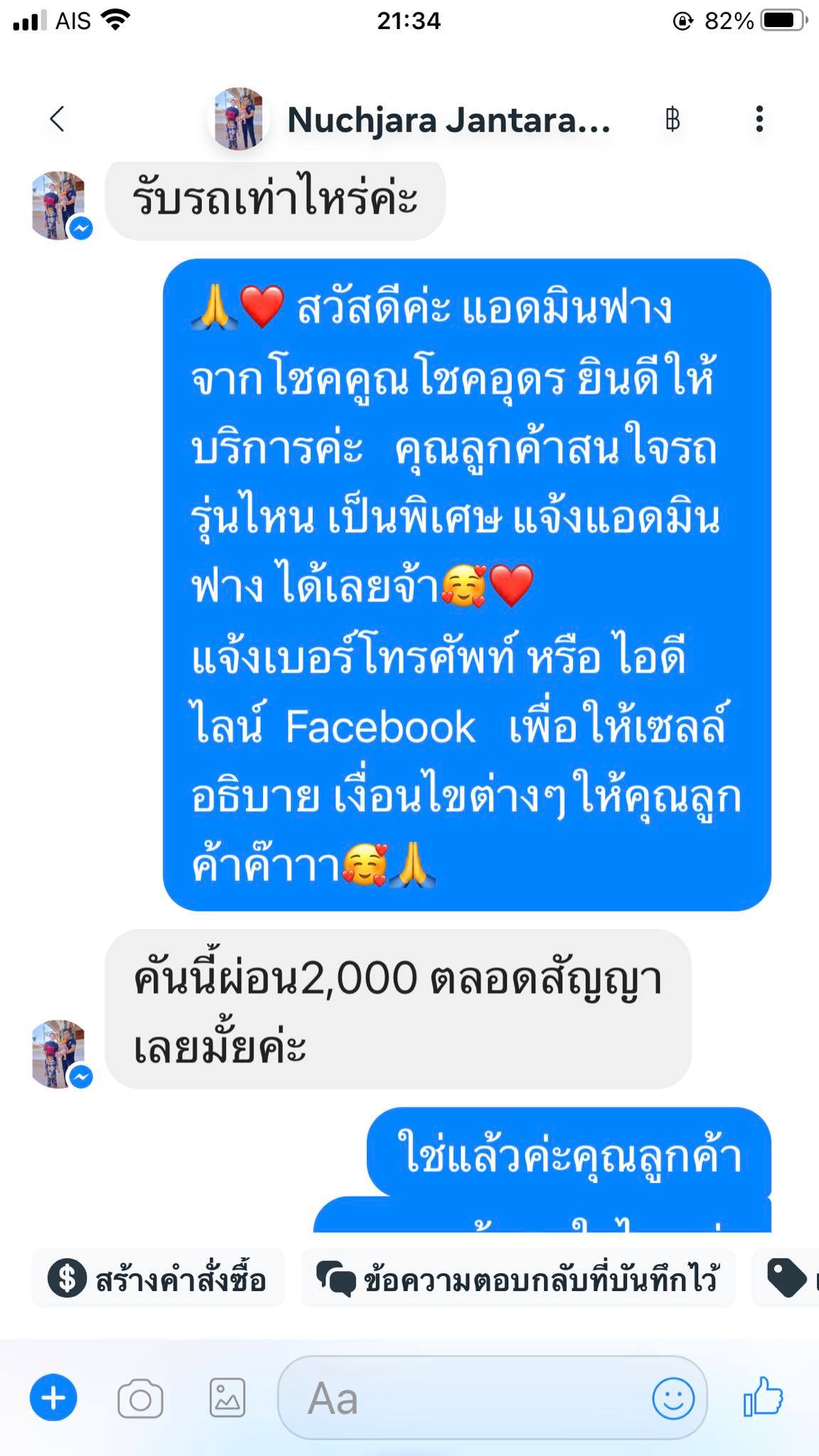Tap the tag label chip

787,1279
